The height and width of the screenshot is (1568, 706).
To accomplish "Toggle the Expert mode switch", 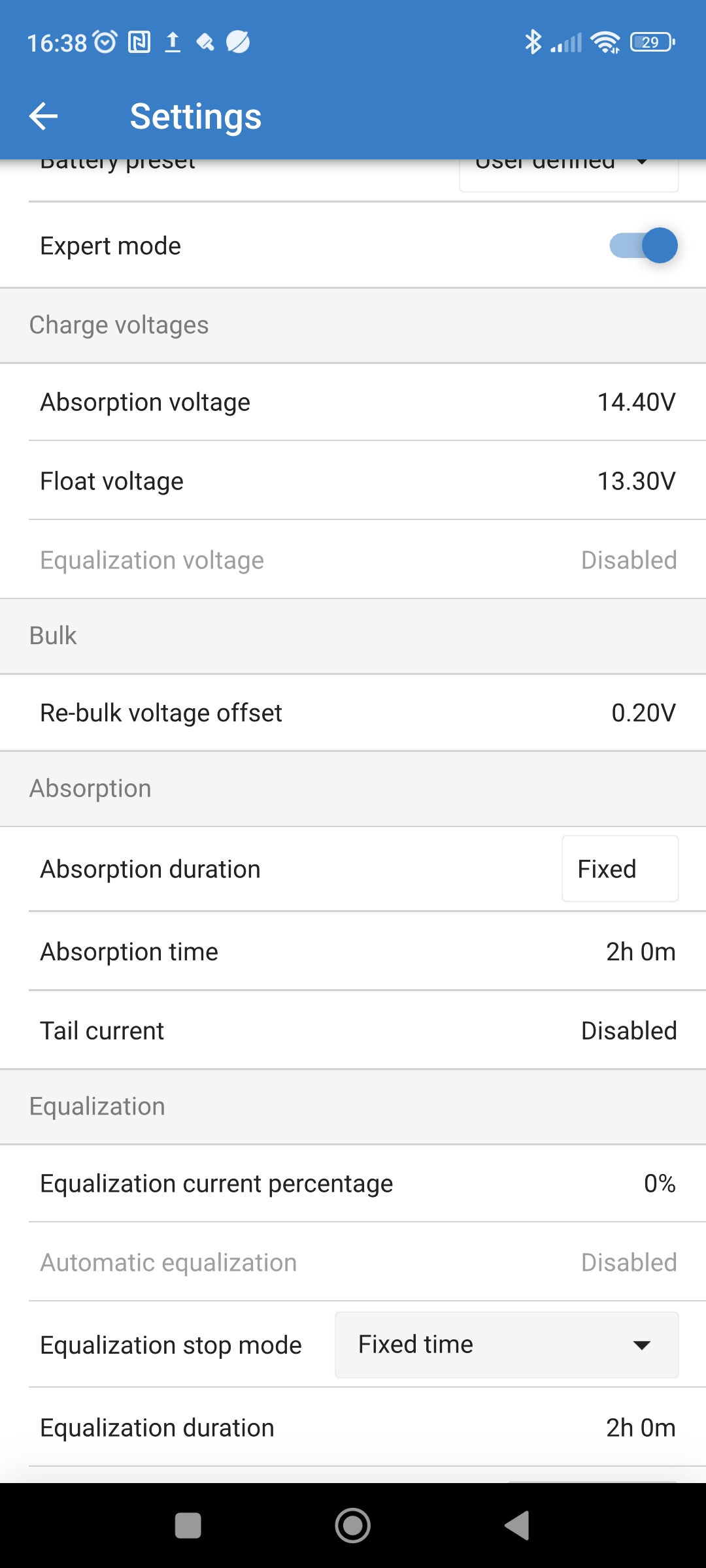I will (643, 246).
